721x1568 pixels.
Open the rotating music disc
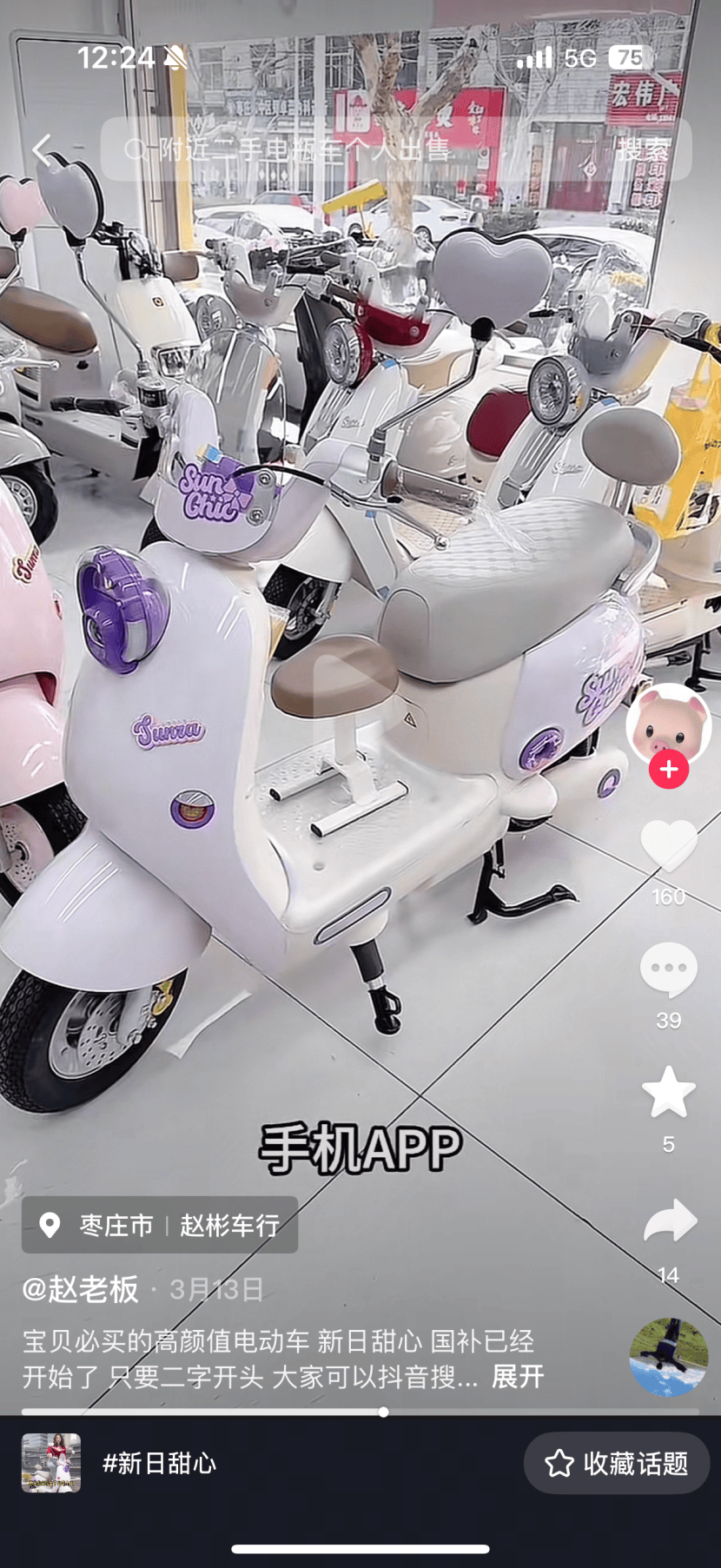point(668,1357)
